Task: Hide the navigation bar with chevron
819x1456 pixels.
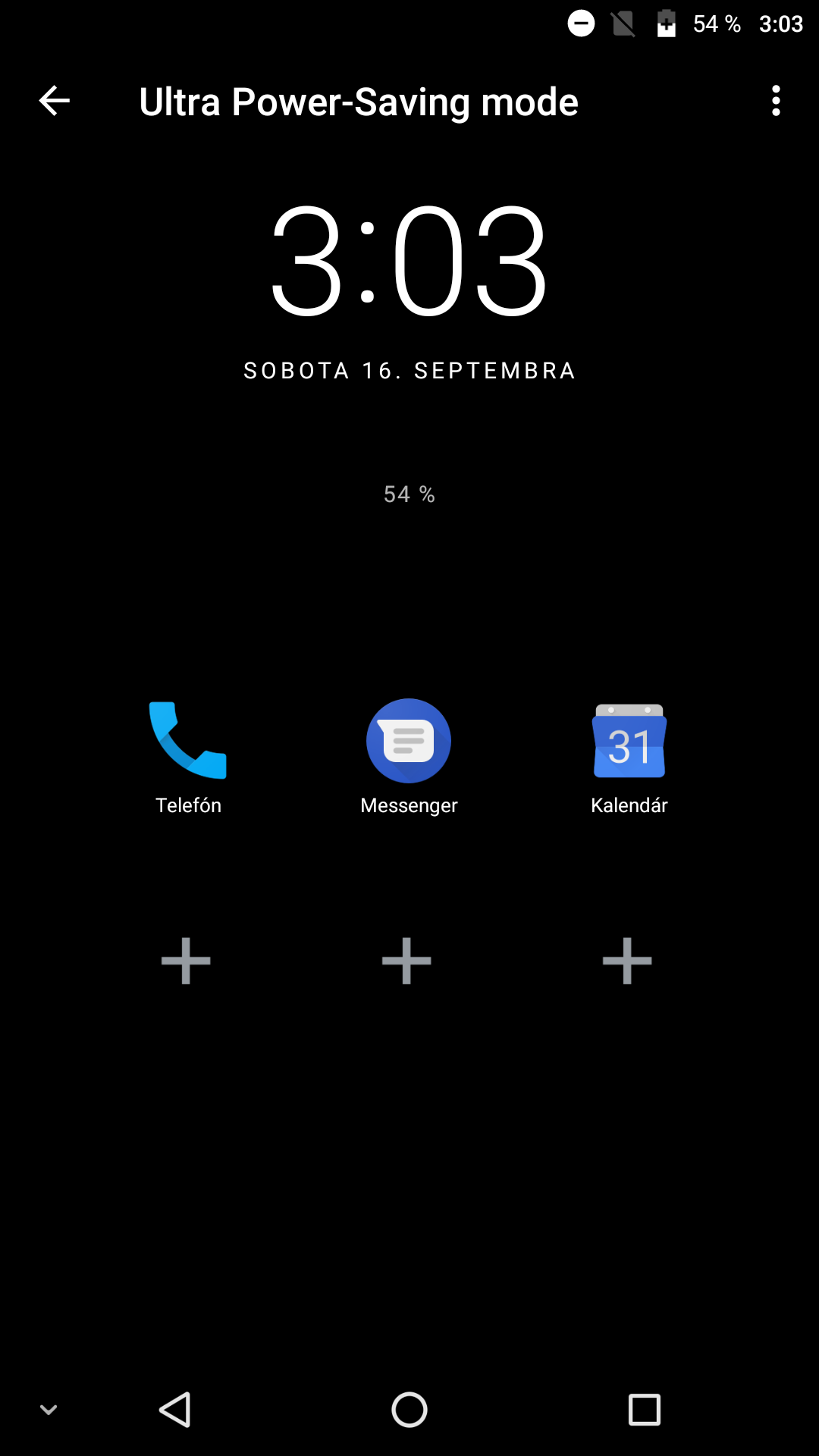Action: coord(49,1410)
